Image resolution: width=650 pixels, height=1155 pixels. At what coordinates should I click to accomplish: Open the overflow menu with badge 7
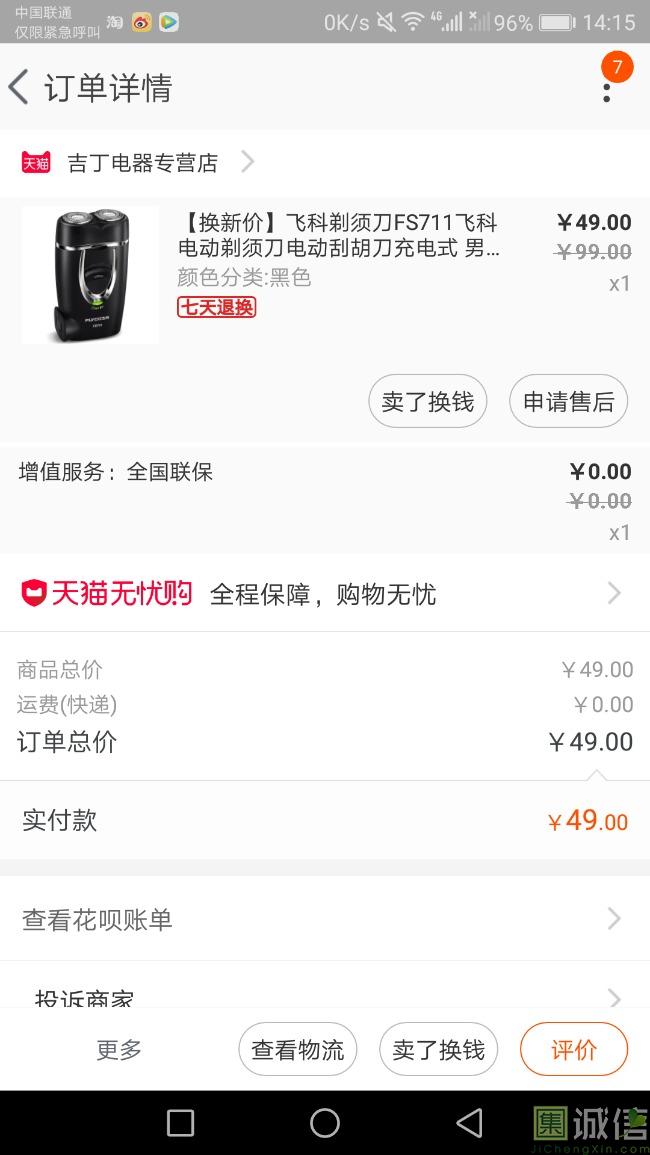pos(607,85)
